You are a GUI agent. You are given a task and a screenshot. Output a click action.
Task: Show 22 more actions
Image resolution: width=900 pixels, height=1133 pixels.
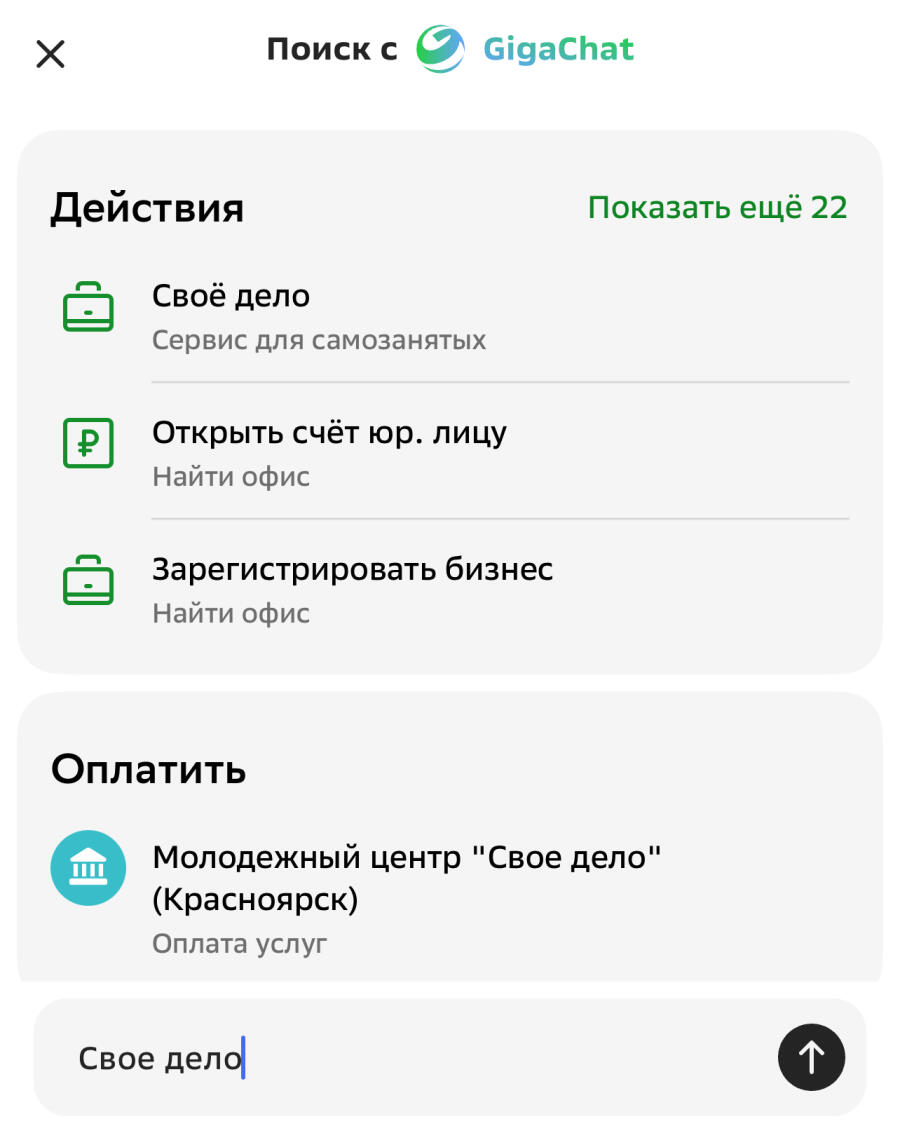pyautogui.click(x=717, y=208)
